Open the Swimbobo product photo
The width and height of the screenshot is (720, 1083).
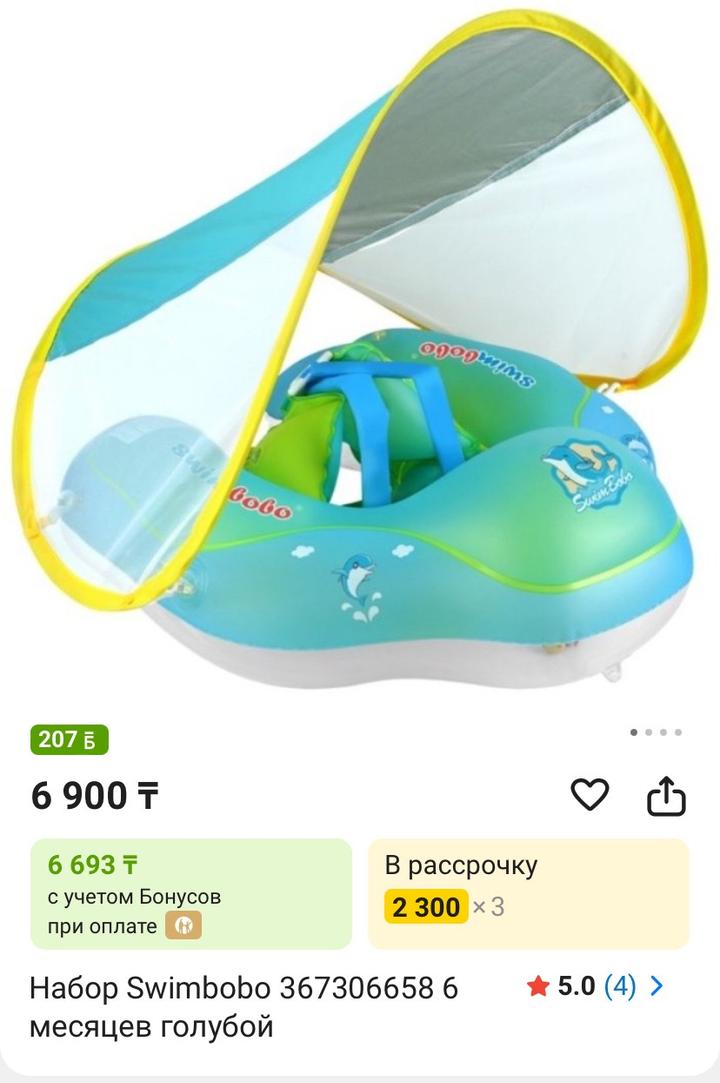coord(360,350)
